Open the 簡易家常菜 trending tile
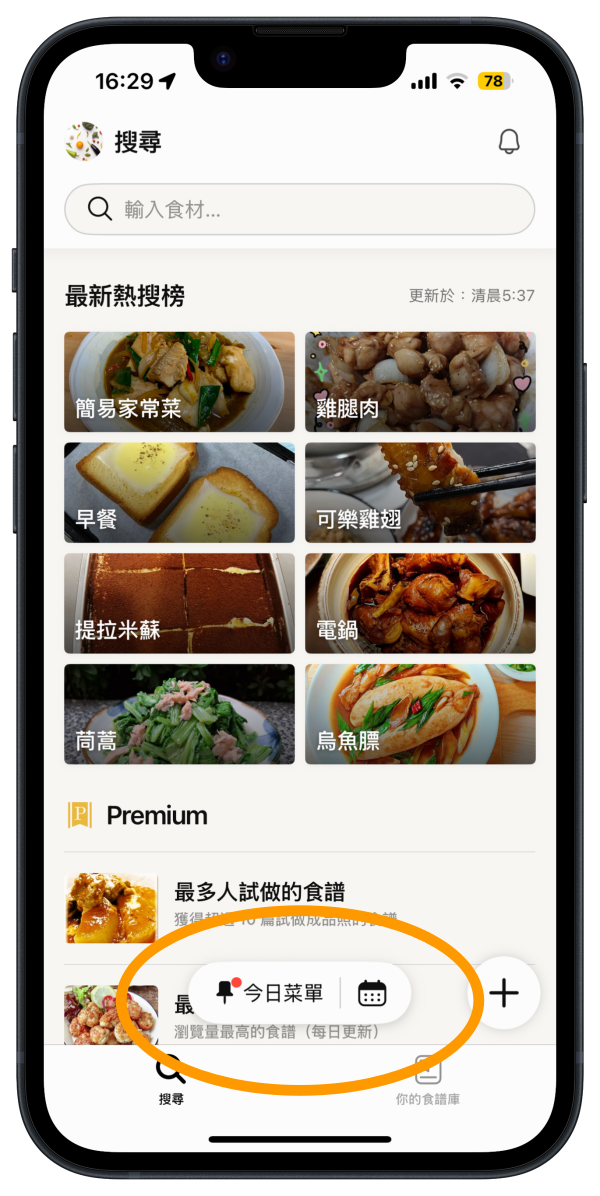This screenshot has height=1196, width=600. click(179, 382)
